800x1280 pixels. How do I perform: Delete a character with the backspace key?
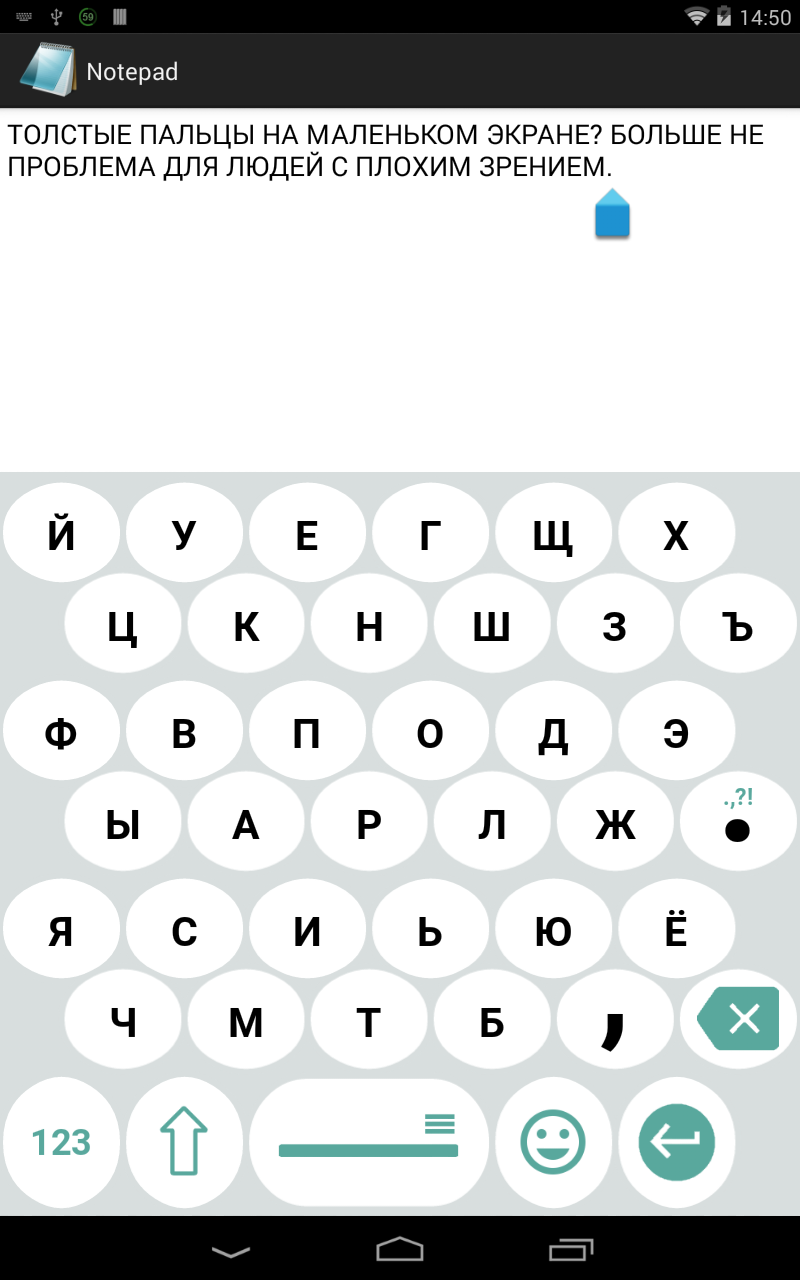[740, 1020]
